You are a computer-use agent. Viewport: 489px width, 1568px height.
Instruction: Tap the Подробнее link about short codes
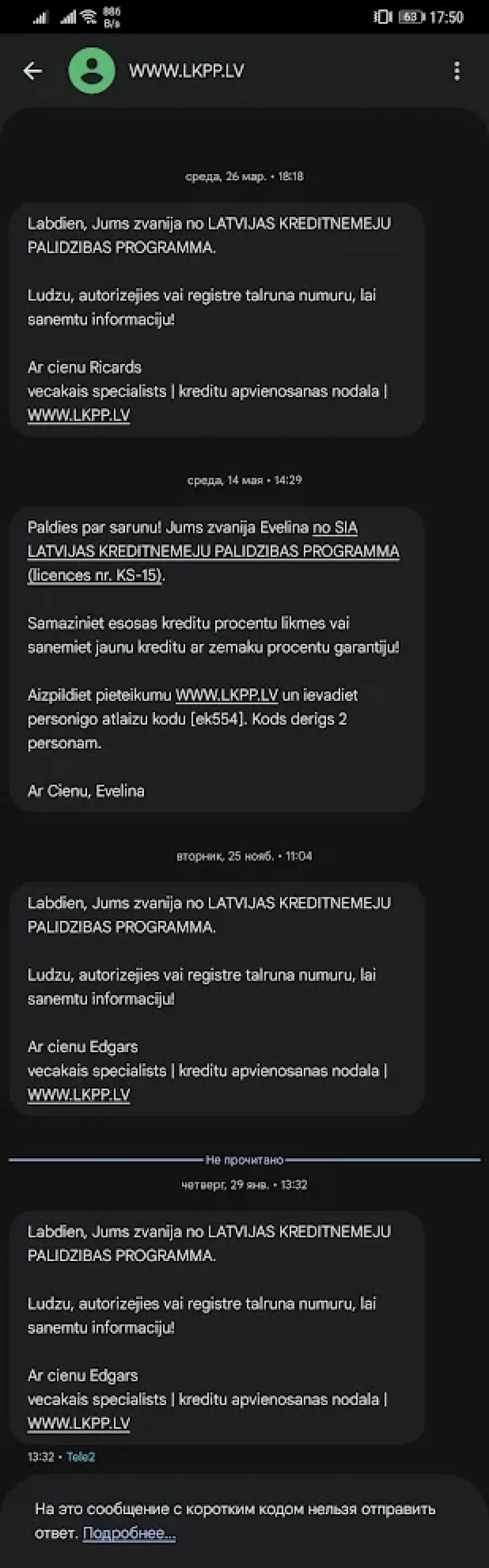click(129, 1533)
